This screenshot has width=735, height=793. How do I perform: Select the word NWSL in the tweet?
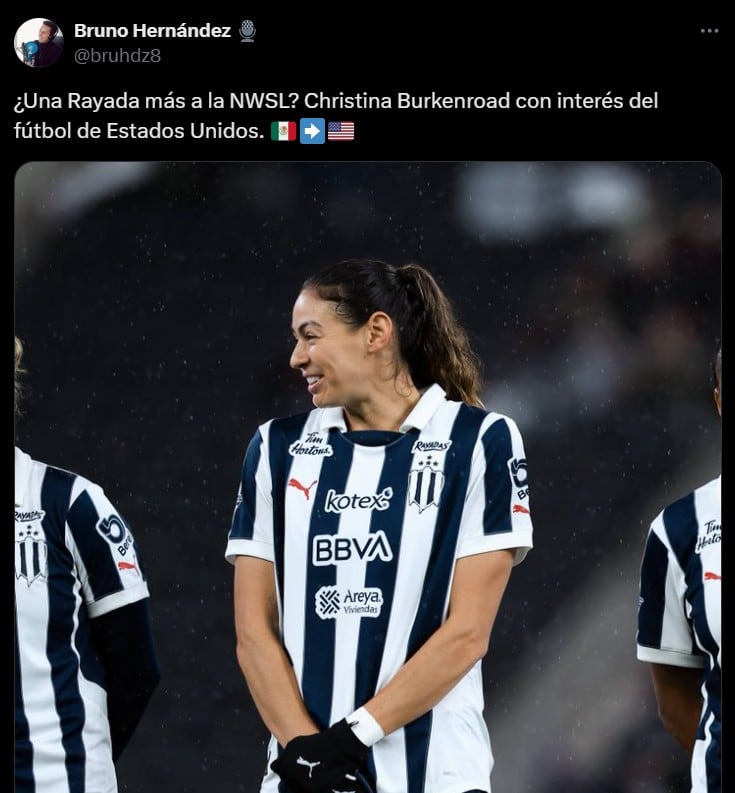click(x=248, y=99)
